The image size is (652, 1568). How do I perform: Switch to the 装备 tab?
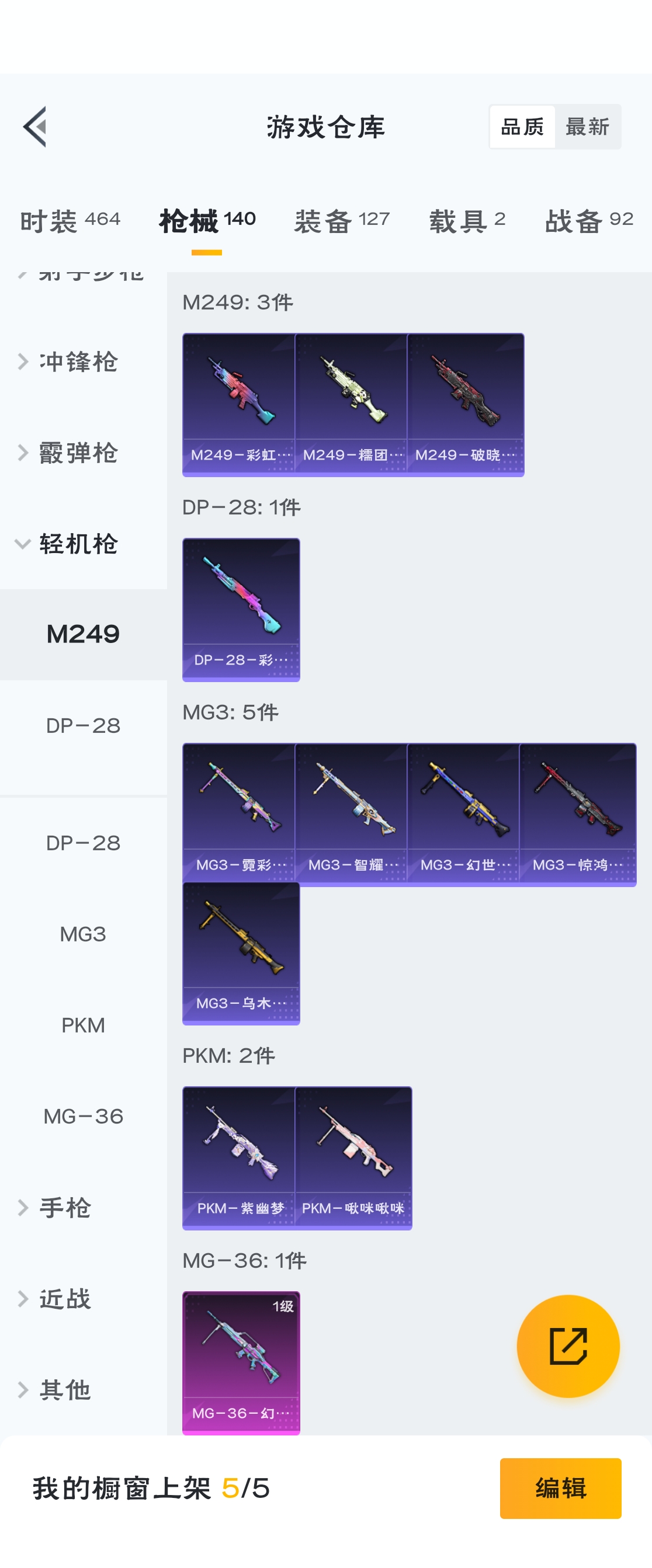click(x=342, y=220)
